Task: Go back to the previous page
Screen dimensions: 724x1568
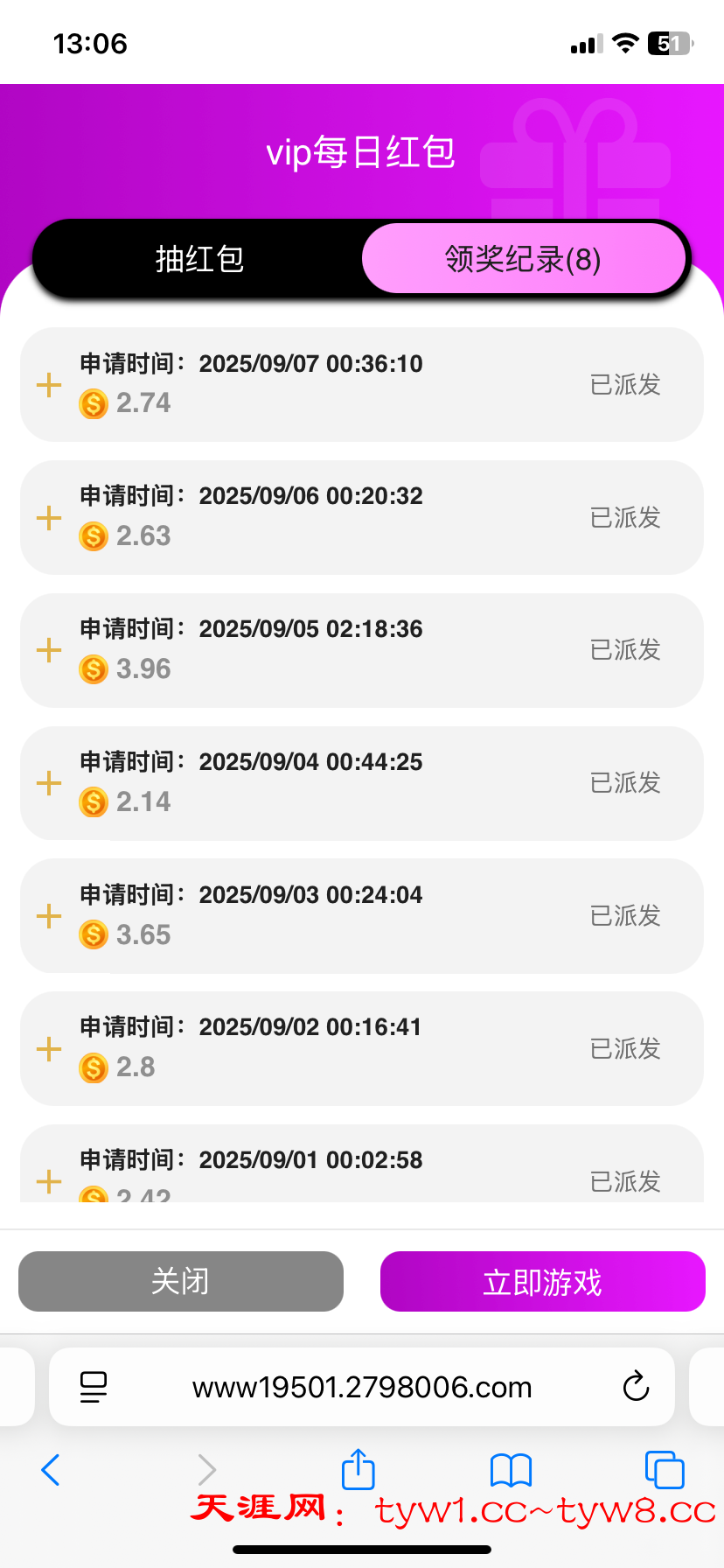Action: coord(51,1470)
